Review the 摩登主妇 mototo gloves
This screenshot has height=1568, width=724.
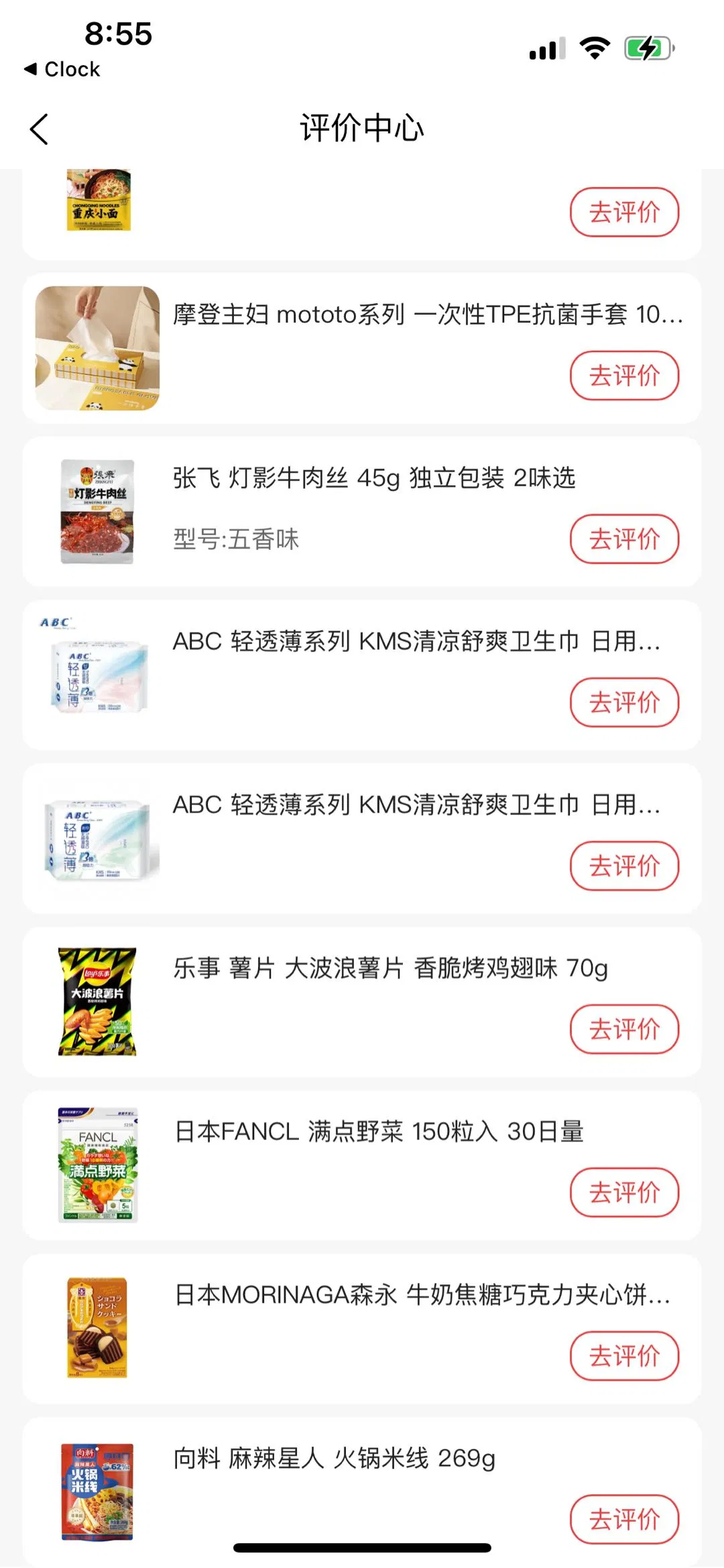624,376
